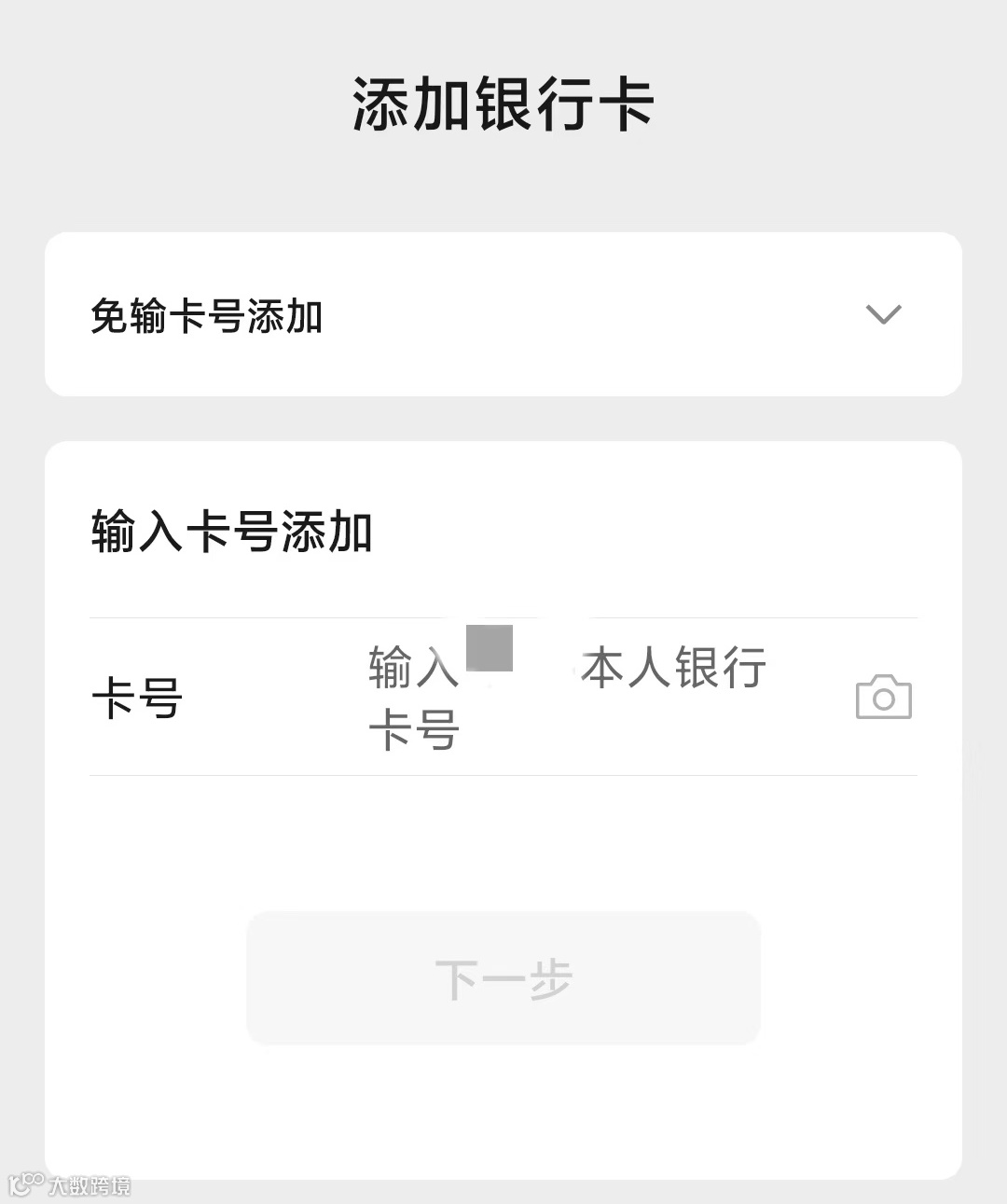Tap the 卡号 input field

(x=567, y=697)
